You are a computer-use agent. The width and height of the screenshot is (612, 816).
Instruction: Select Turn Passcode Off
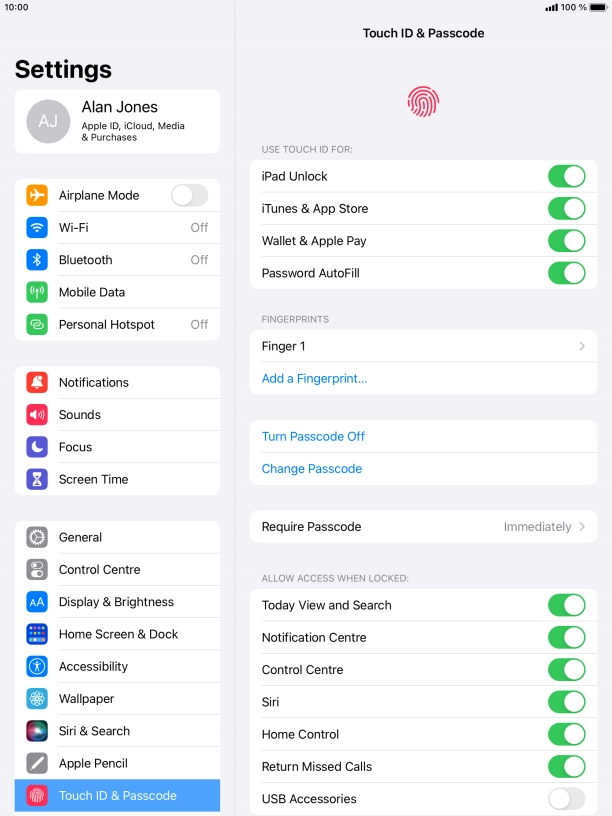click(x=313, y=436)
